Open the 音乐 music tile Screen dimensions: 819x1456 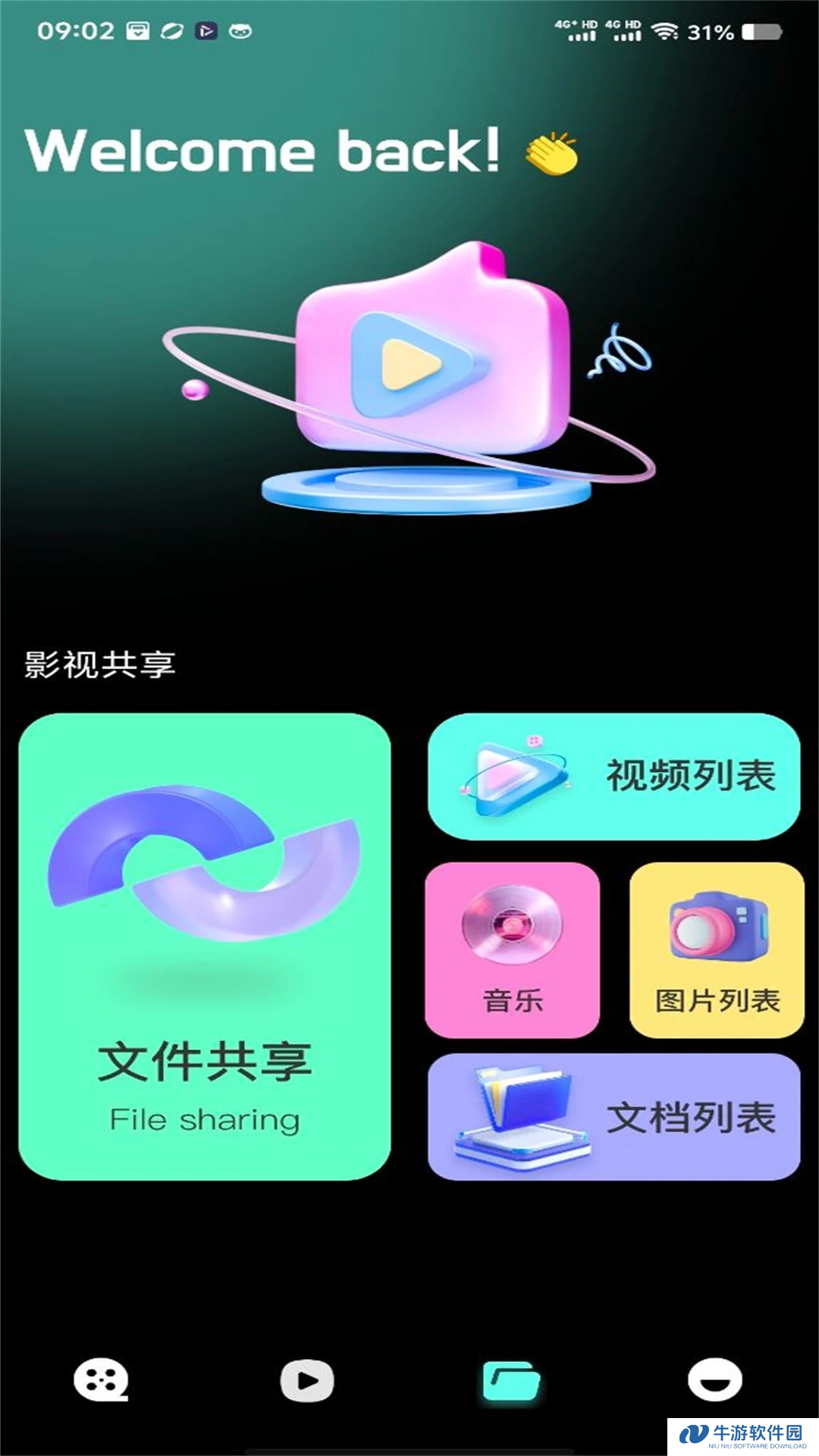[513, 950]
